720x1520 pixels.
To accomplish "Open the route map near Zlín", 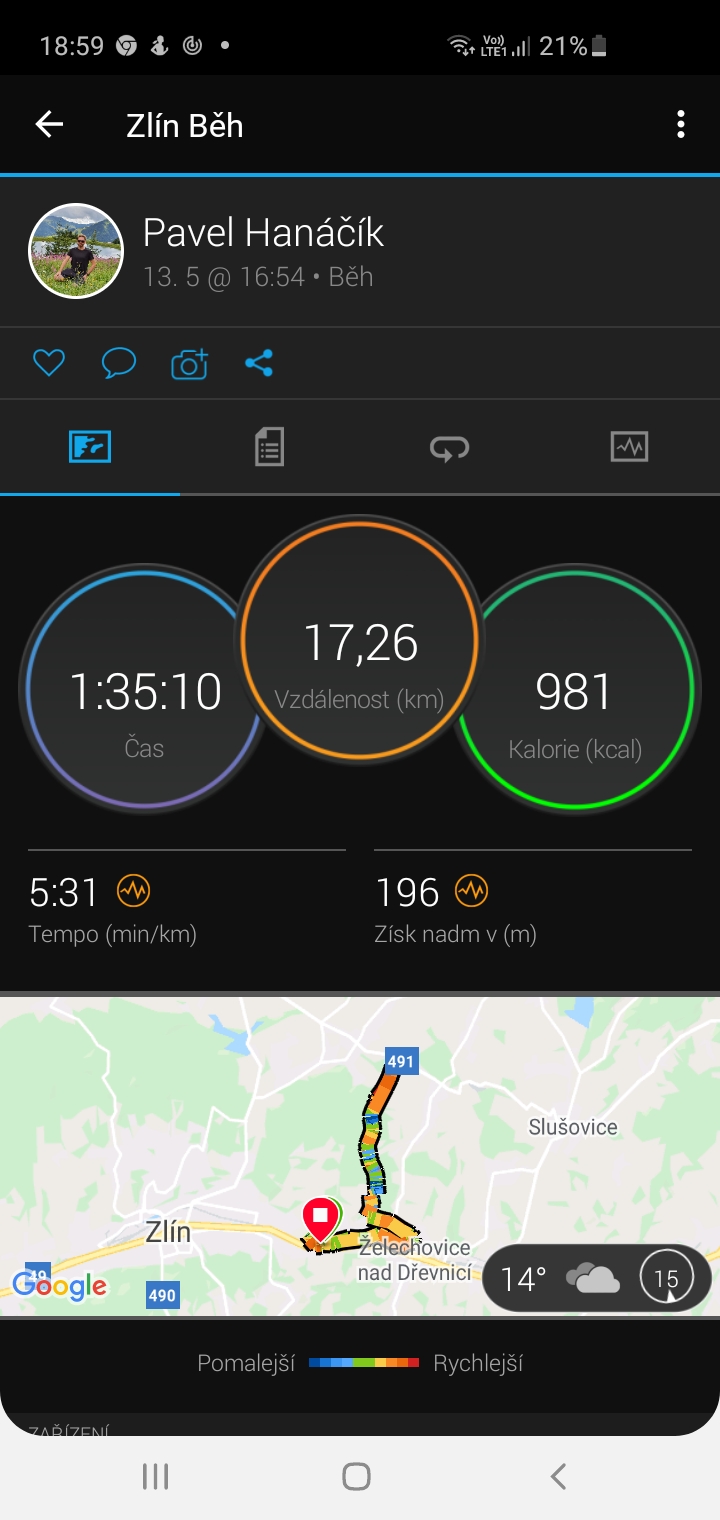I will pos(360,1156).
